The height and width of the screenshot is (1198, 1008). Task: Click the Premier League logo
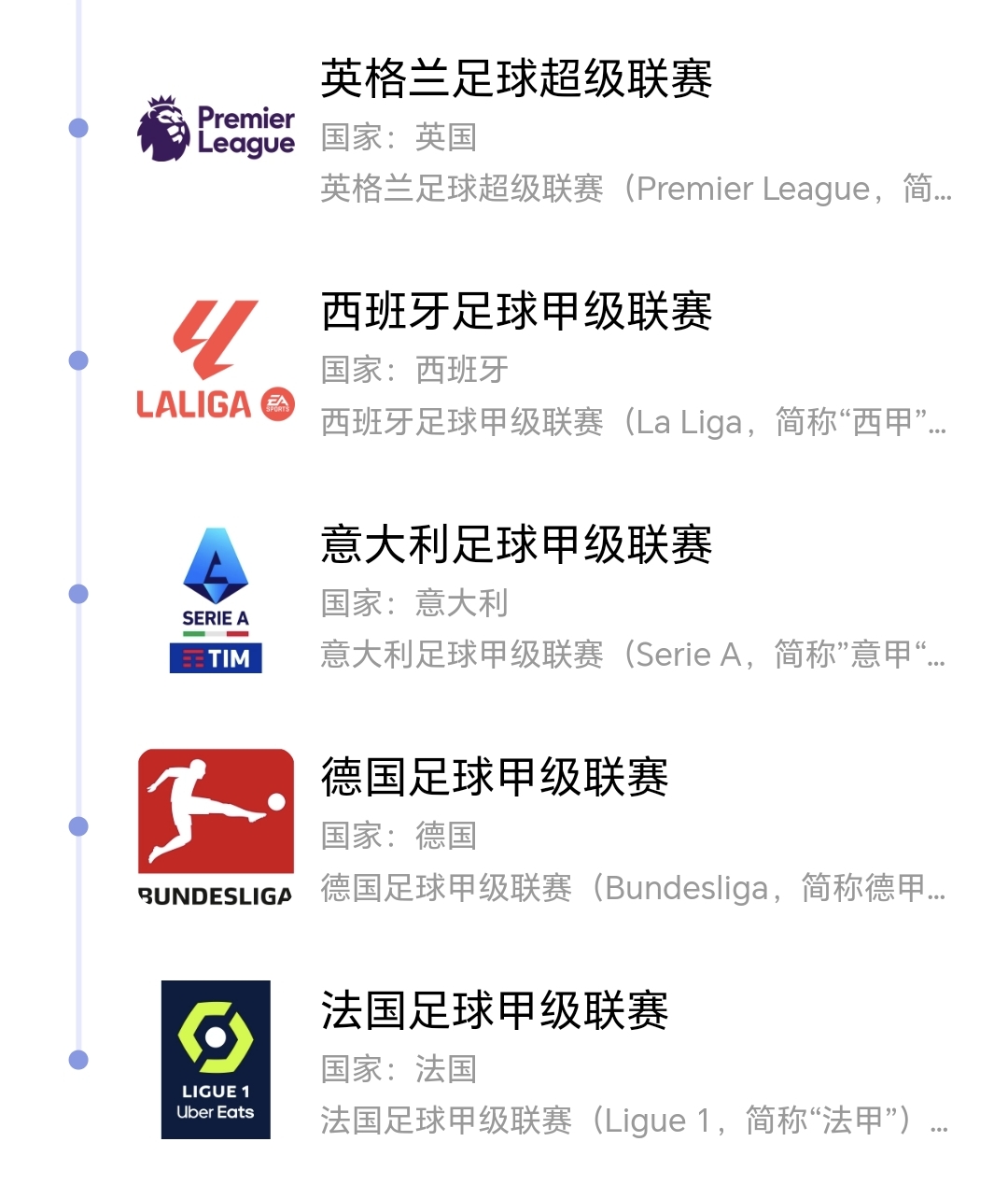[x=217, y=126]
